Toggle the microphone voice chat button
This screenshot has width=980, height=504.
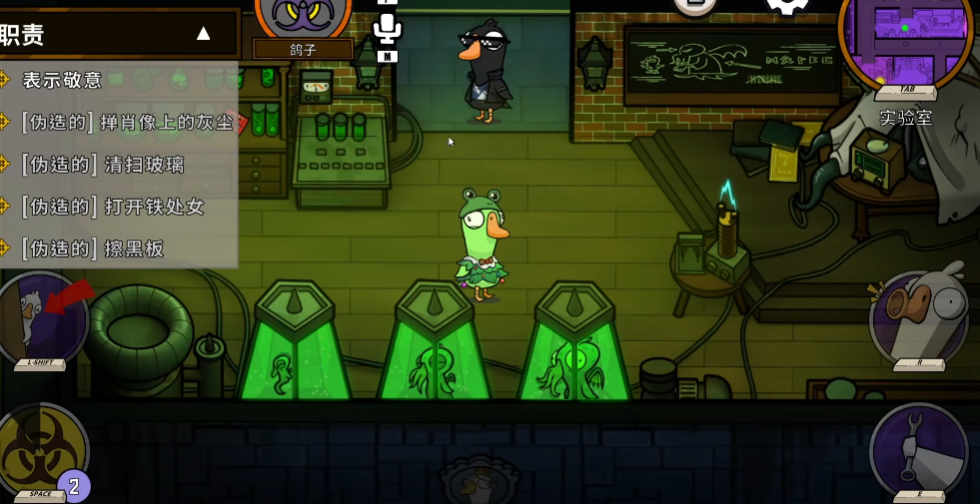point(387,28)
